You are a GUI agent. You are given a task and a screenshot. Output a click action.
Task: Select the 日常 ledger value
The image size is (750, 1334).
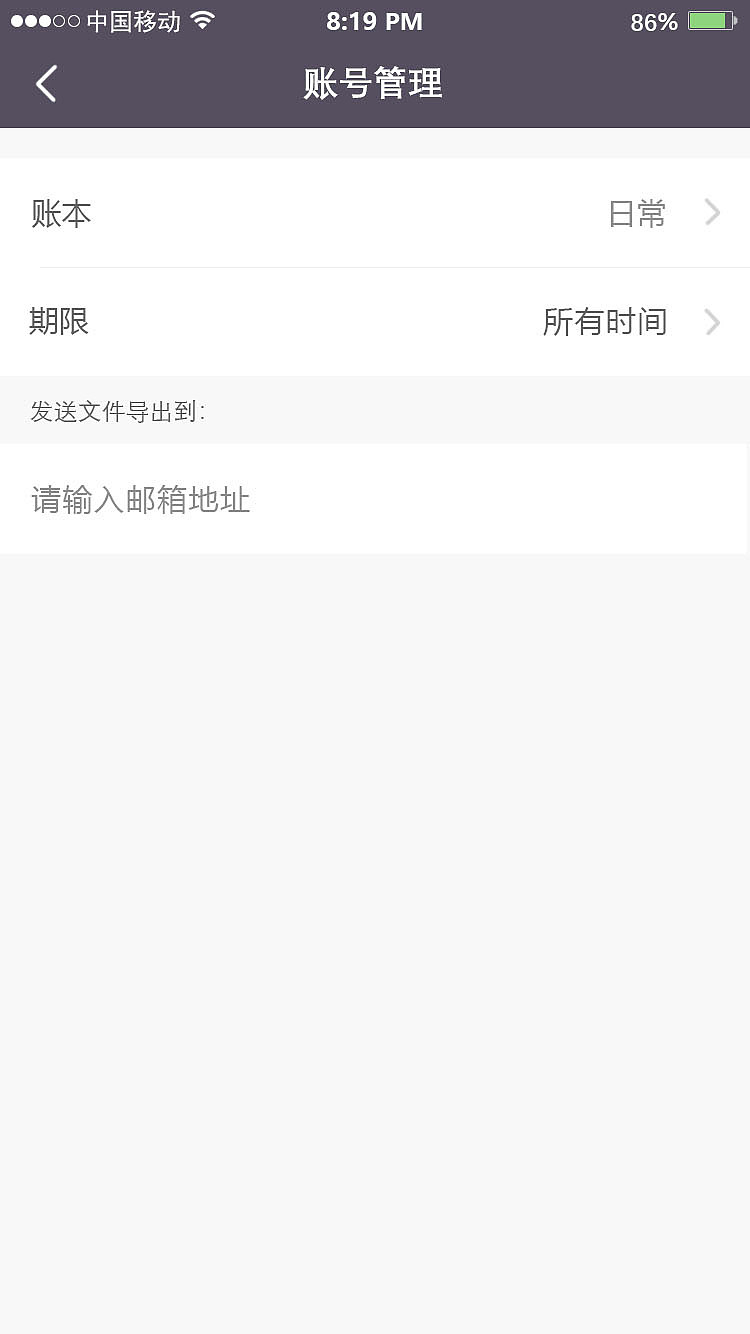636,213
